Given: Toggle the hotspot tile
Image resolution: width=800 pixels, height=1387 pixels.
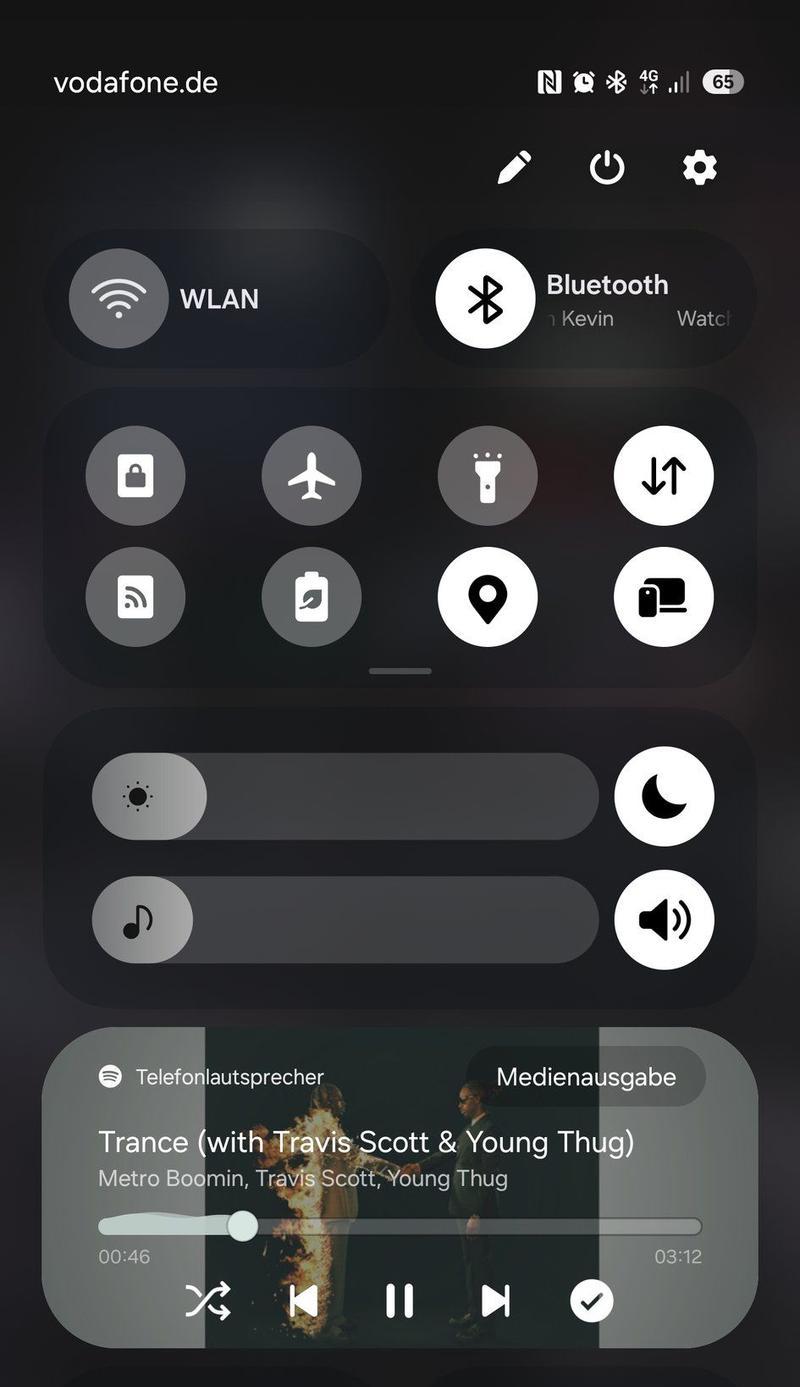Looking at the screenshot, I should [x=135, y=597].
